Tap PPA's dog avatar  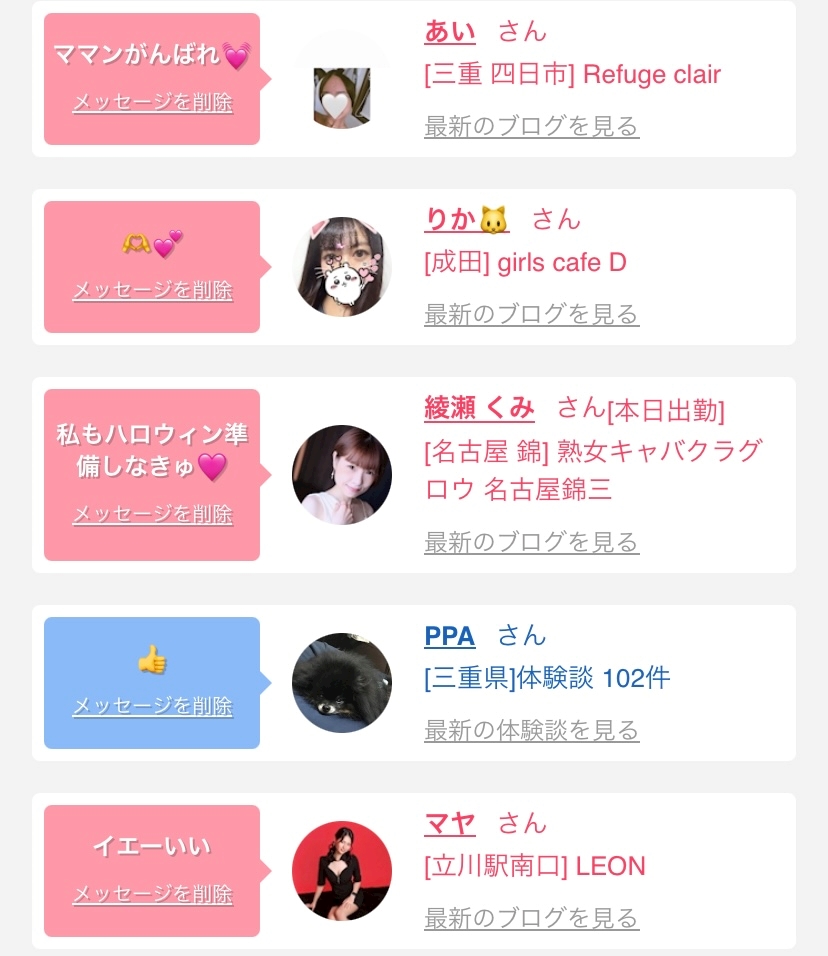click(x=342, y=683)
